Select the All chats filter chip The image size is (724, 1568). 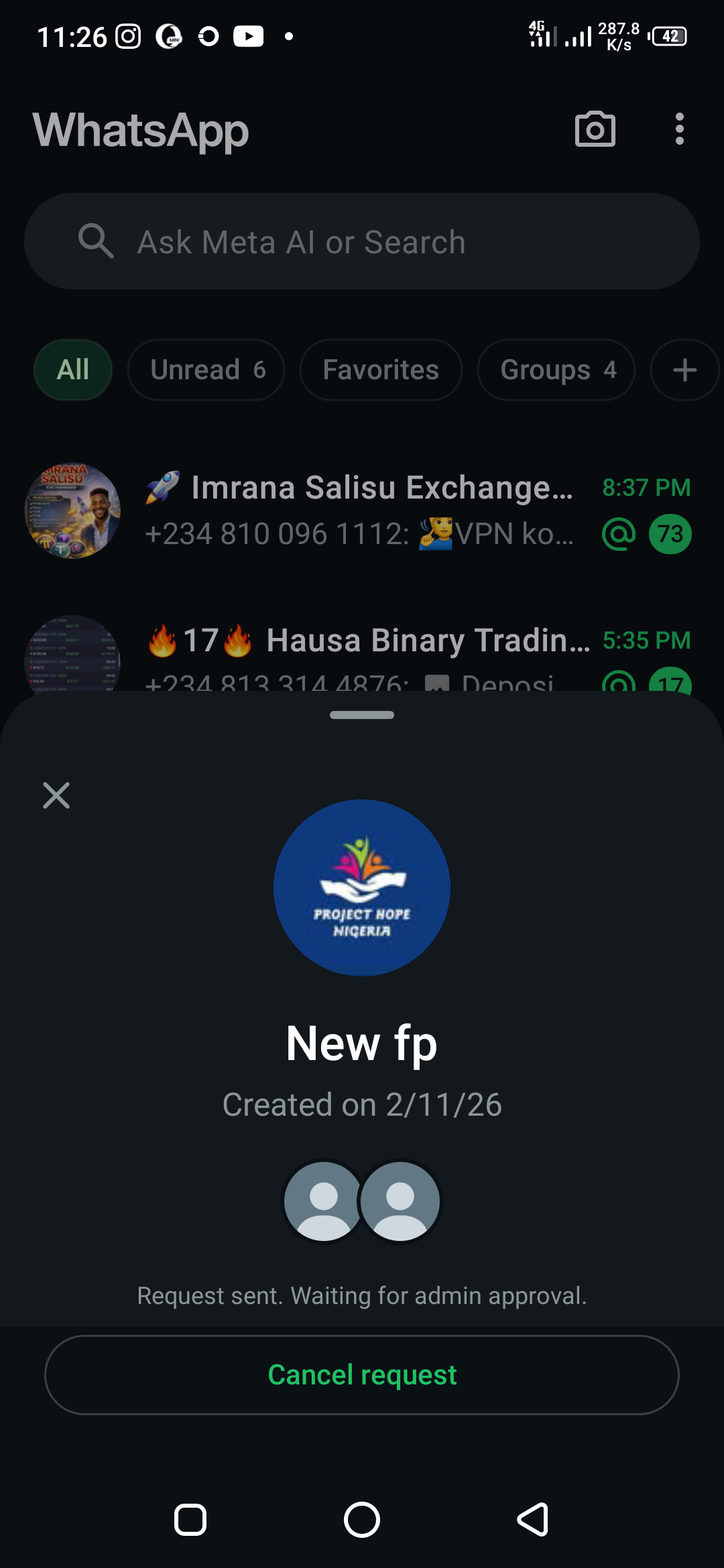click(73, 370)
